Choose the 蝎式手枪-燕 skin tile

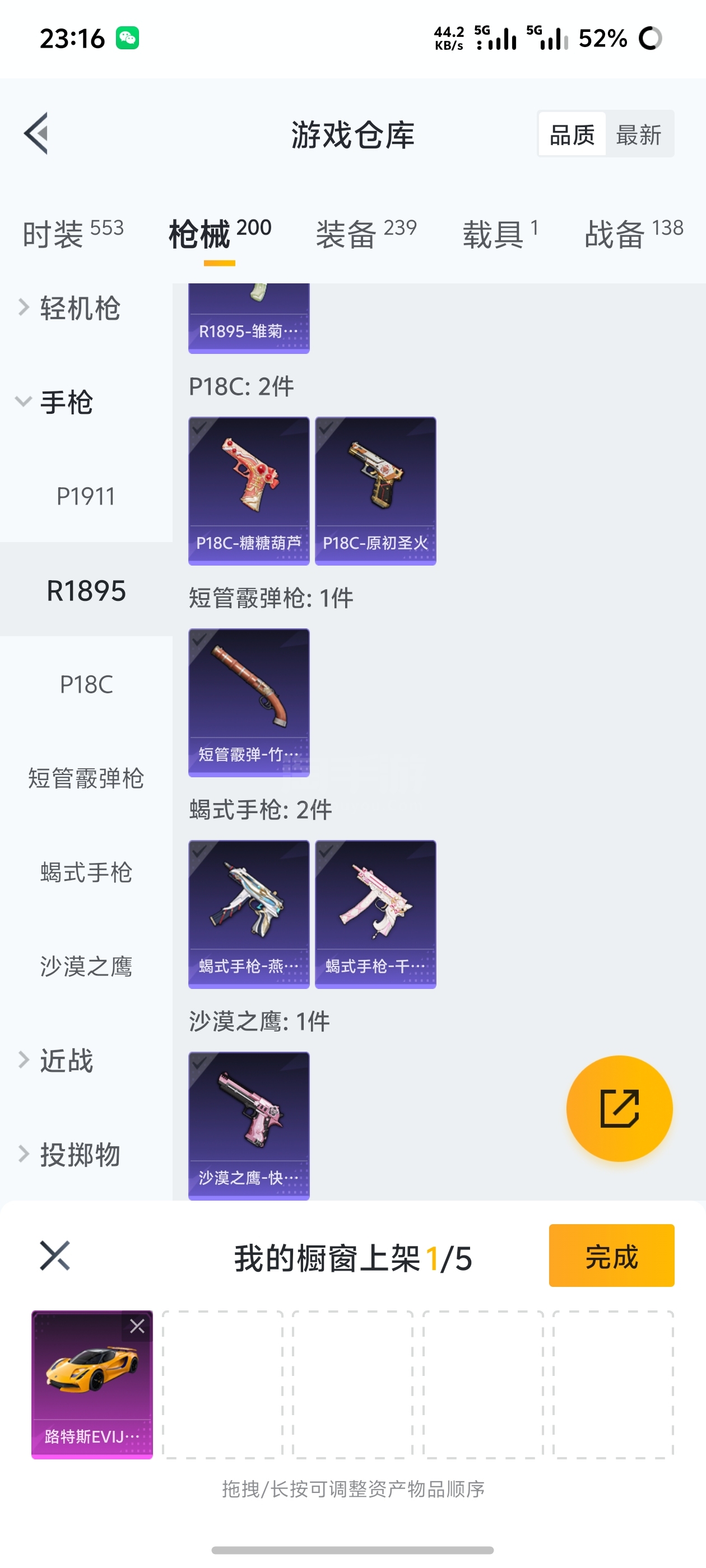pyautogui.click(x=249, y=914)
